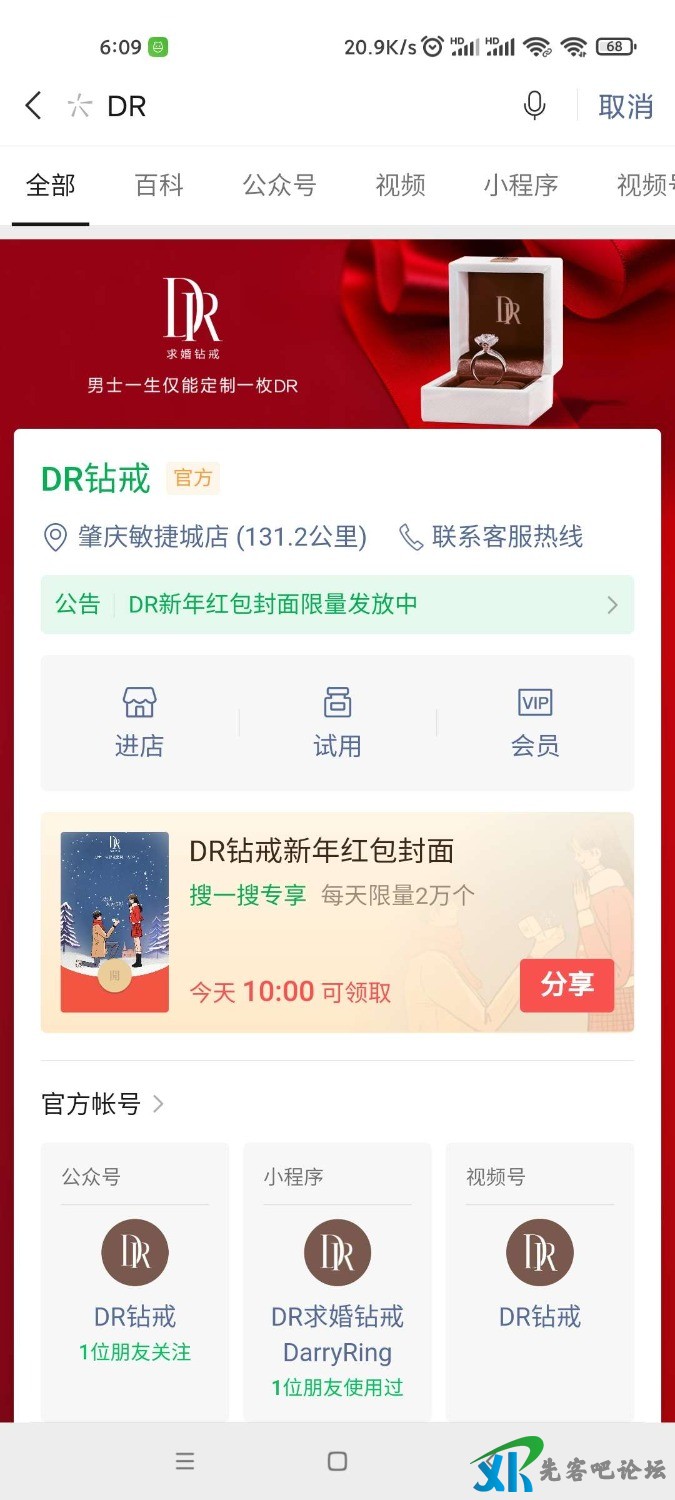Switch to the 小程序 tab
This screenshot has width=675, height=1500.
tap(520, 185)
